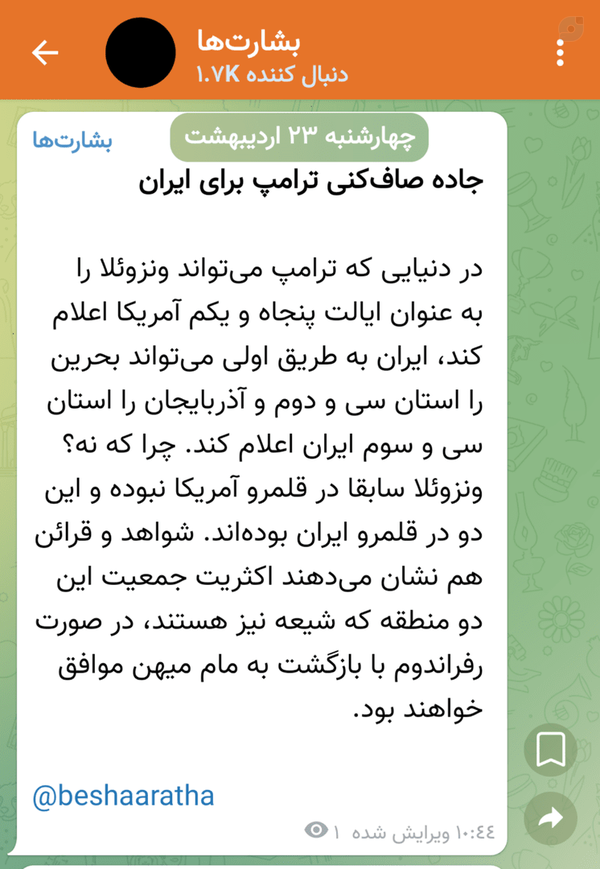The image size is (600, 869).
Task: Bookmark this post
Action: (x=550, y=749)
